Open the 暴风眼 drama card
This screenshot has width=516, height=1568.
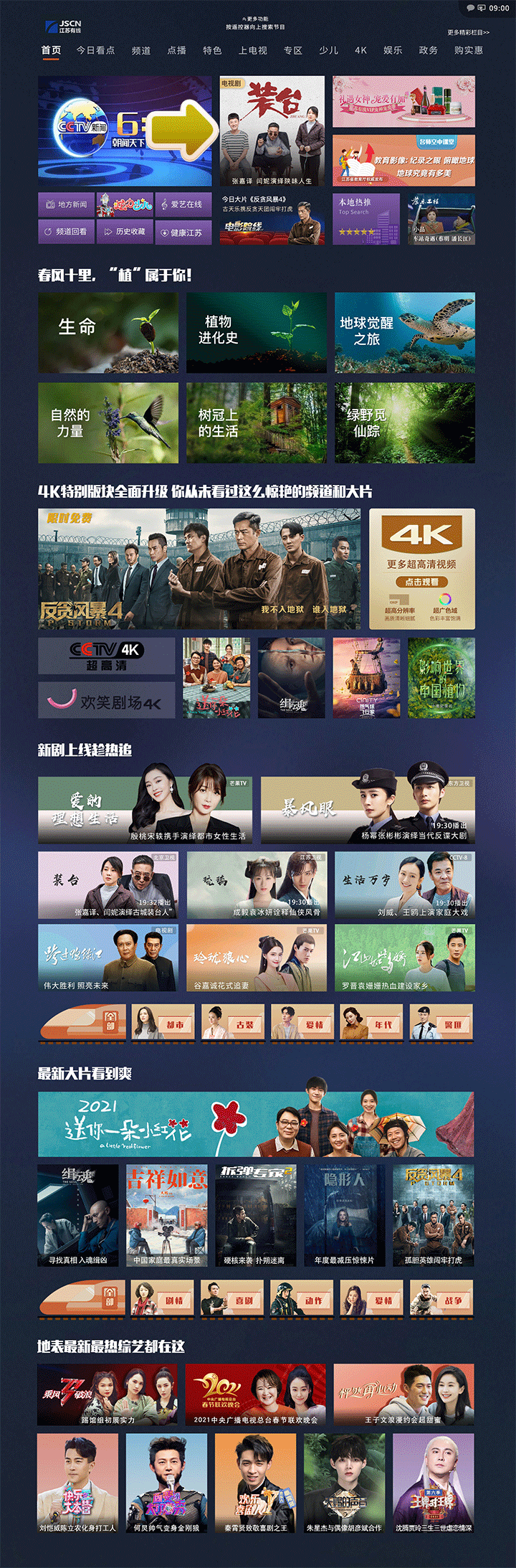pos(366,809)
